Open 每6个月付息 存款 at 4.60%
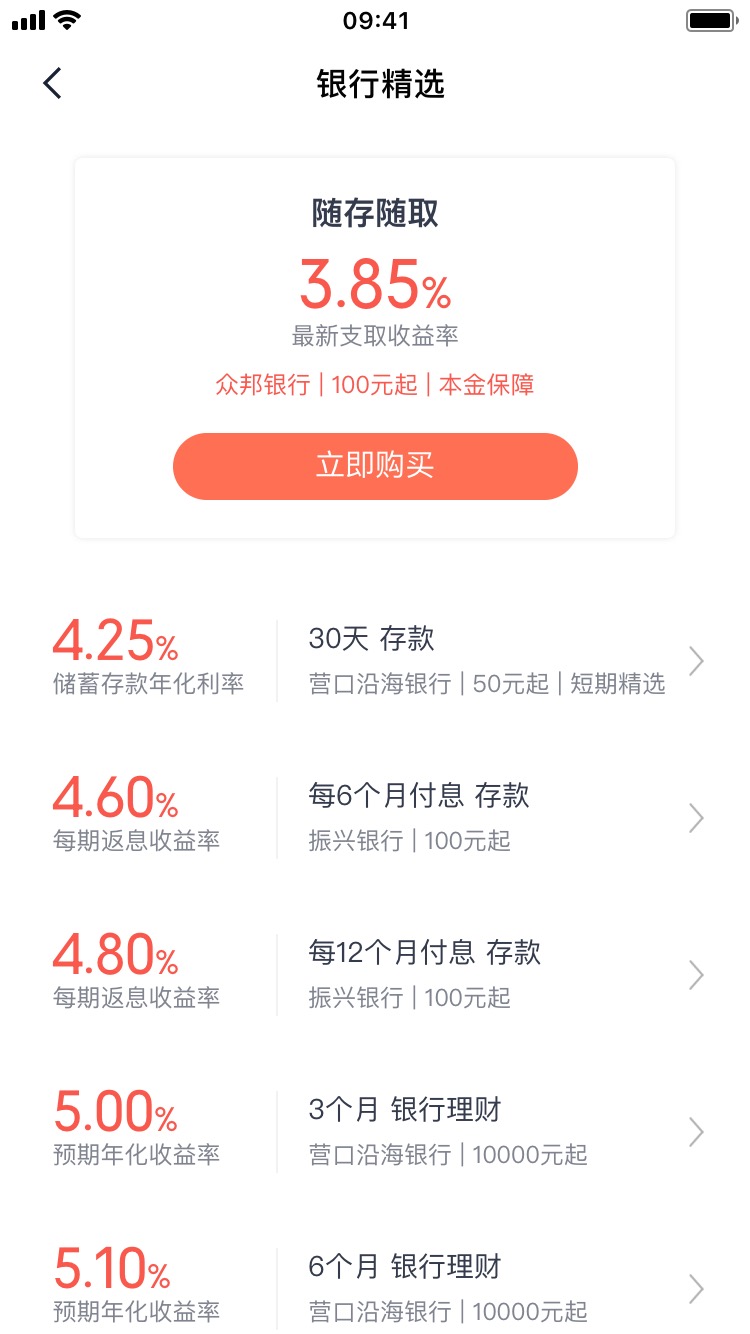 [380, 818]
